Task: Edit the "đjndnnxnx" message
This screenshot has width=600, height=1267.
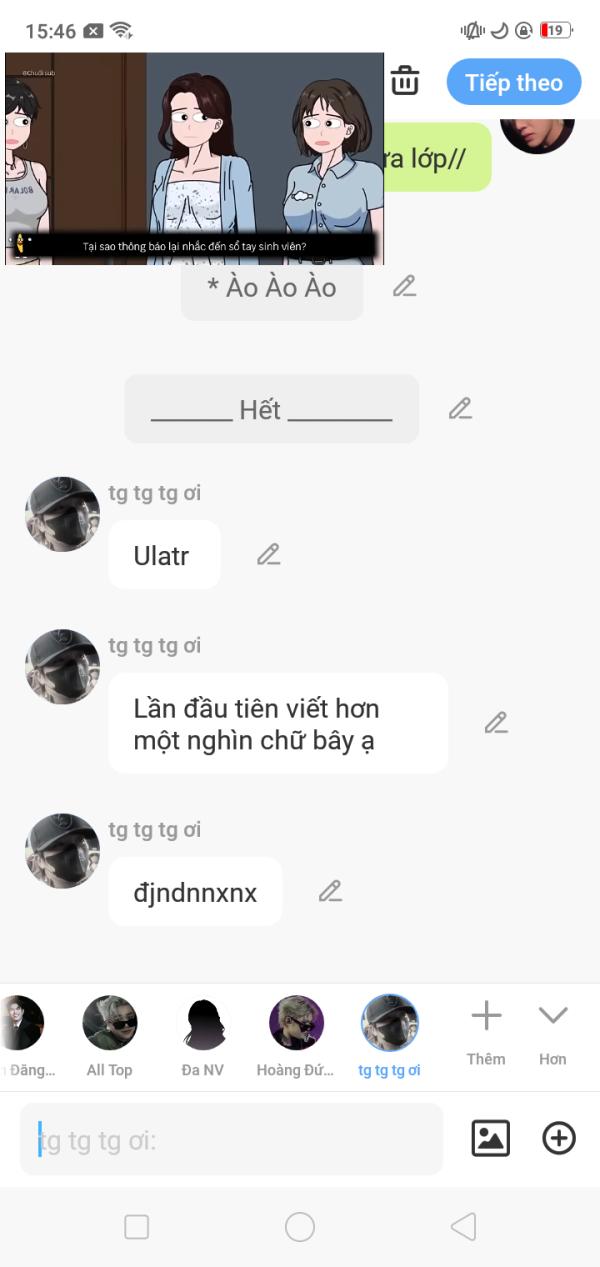Action: click(330, 891)
